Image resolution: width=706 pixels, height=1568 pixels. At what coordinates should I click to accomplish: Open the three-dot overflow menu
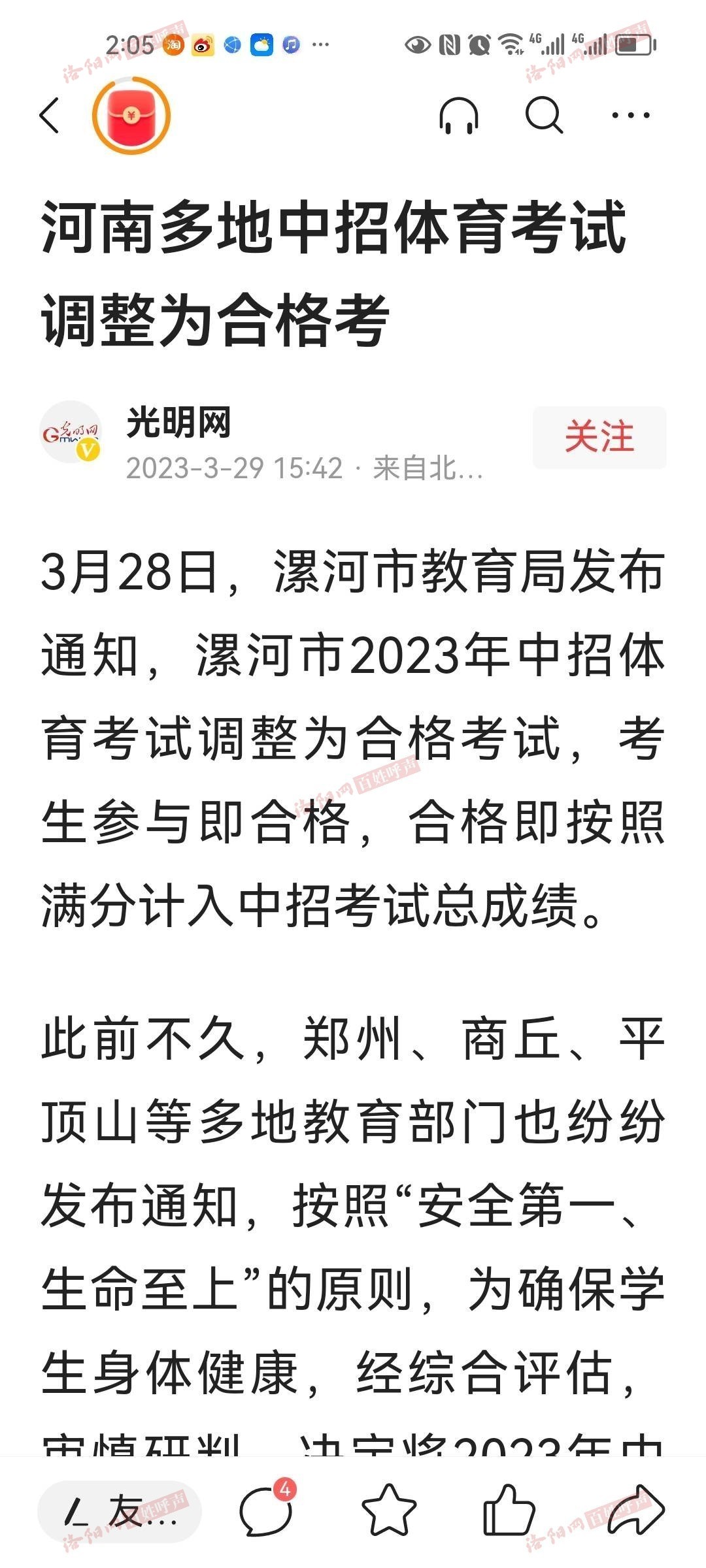pyautogui.click(x=630, y=116)
